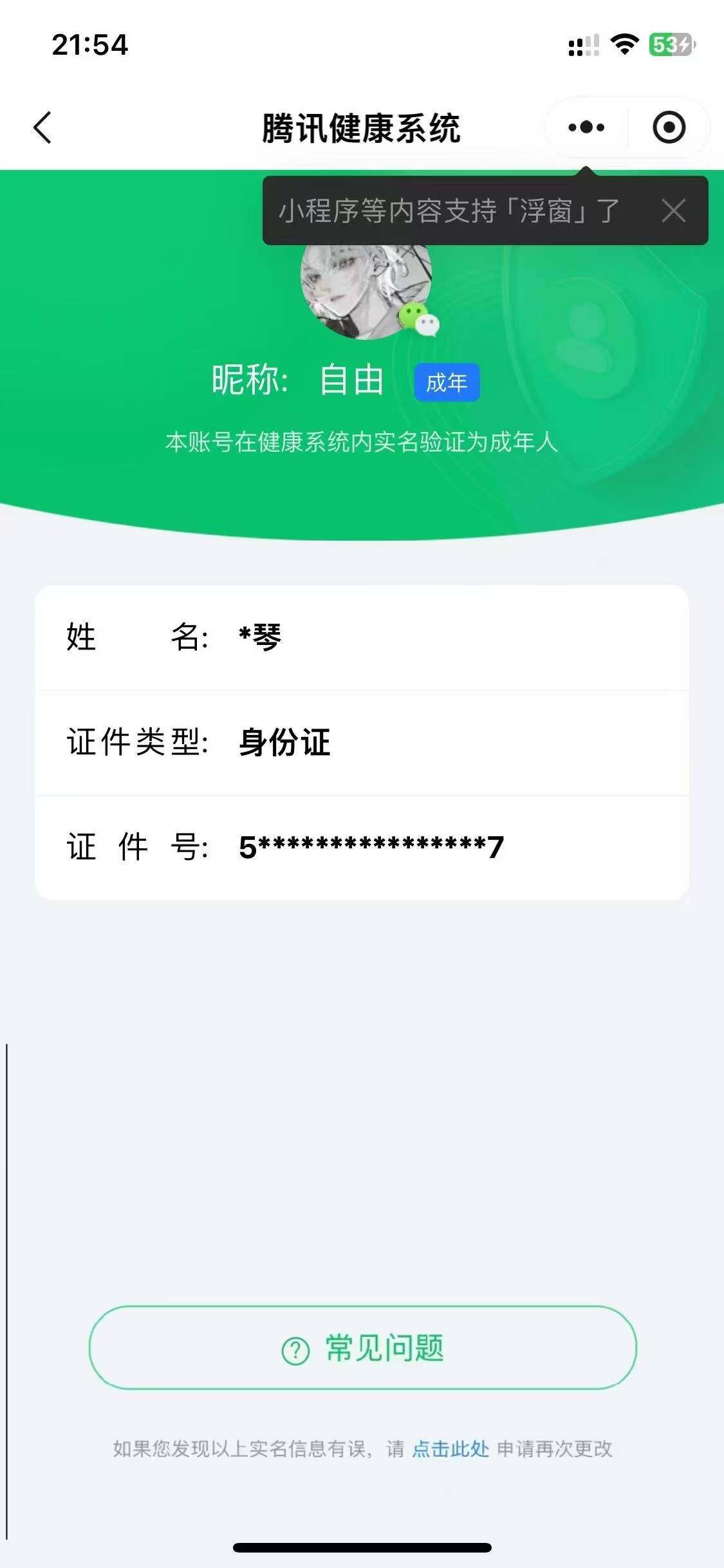
Task: Tap the nickname 自由 label
Action: 350,381
